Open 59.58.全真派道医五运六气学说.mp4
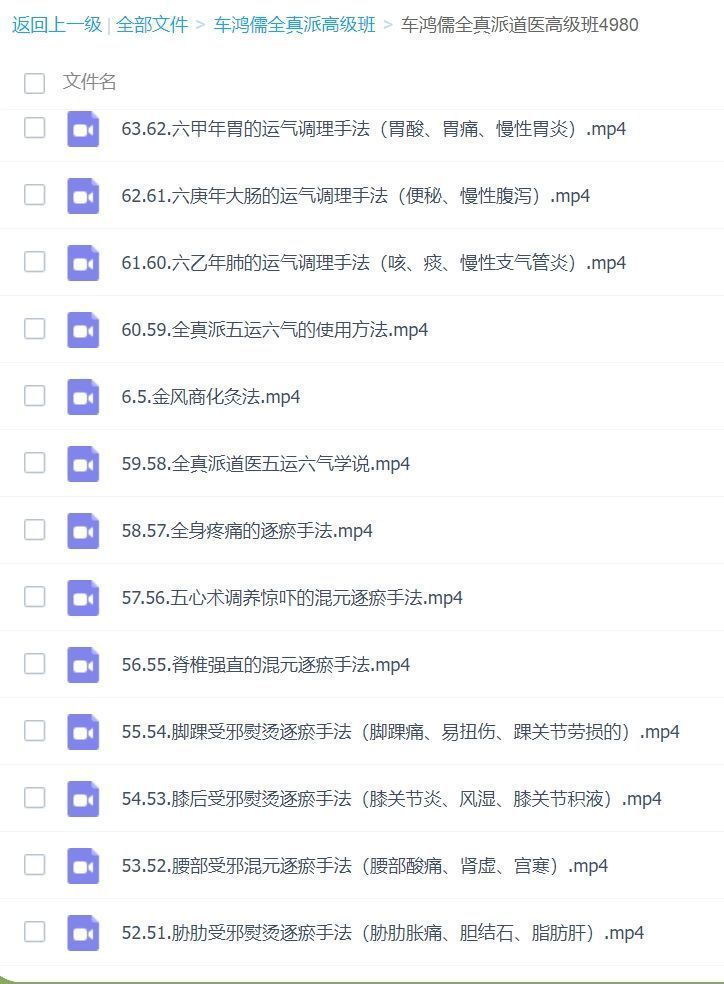 (265, 464)
